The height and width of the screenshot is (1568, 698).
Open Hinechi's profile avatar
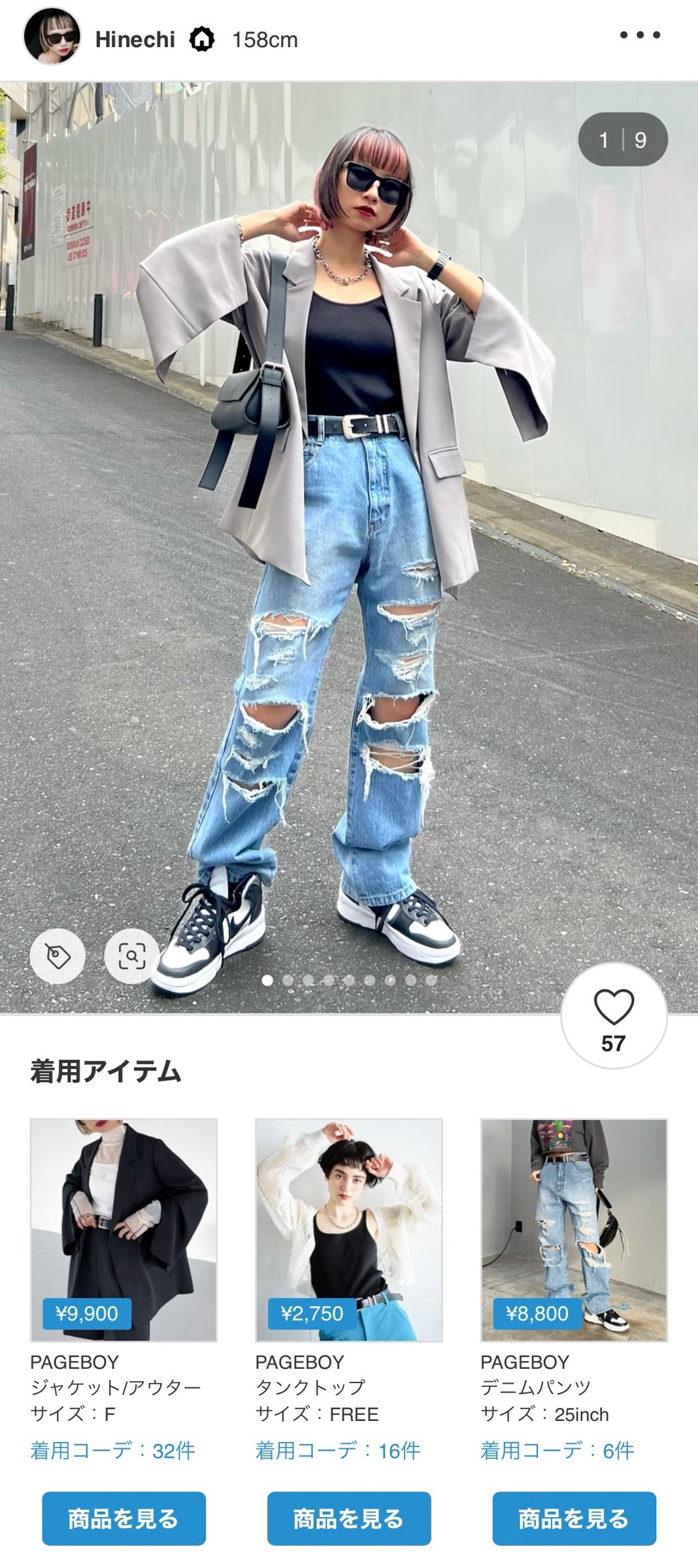(52, 37)
